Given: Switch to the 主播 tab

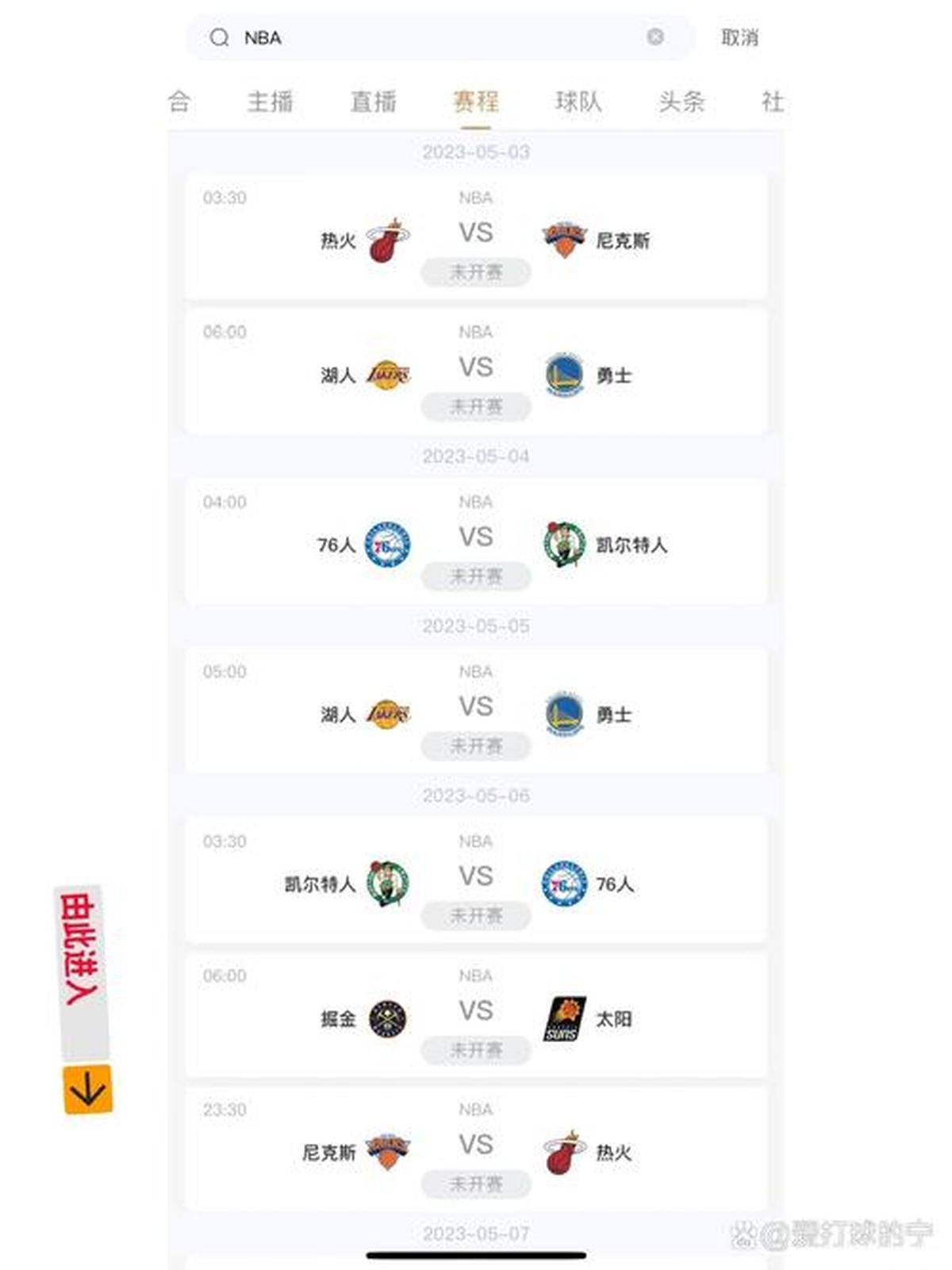Looking at the screenshot, I should pos(271,102).
